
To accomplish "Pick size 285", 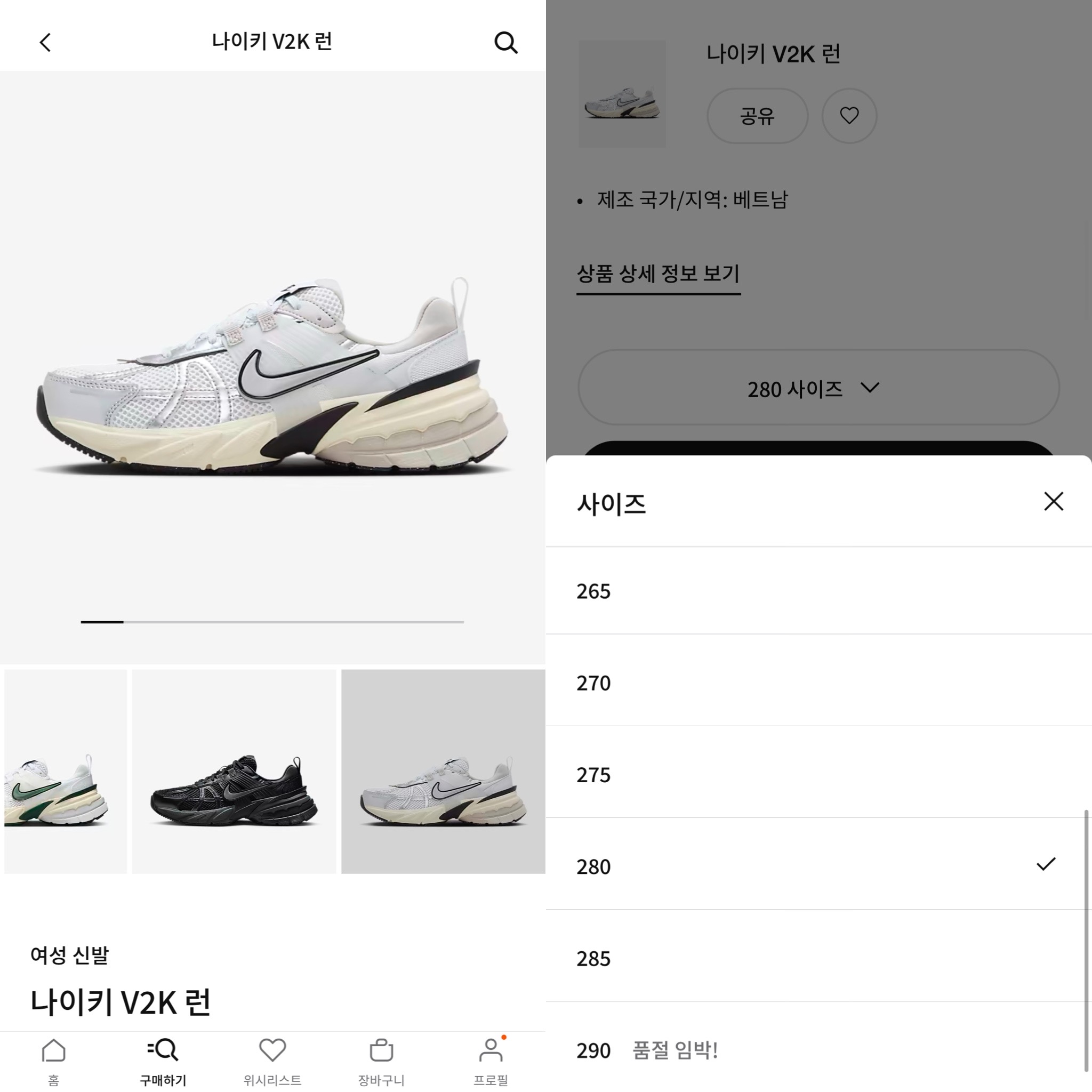I will (x=818, y=959).
